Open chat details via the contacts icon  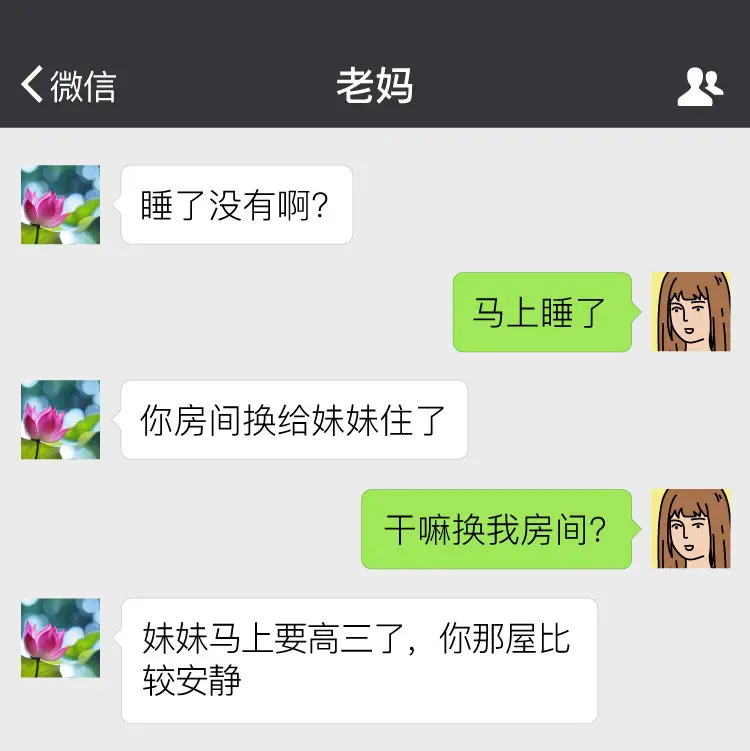pyautogui.click(x=699, y=87)
